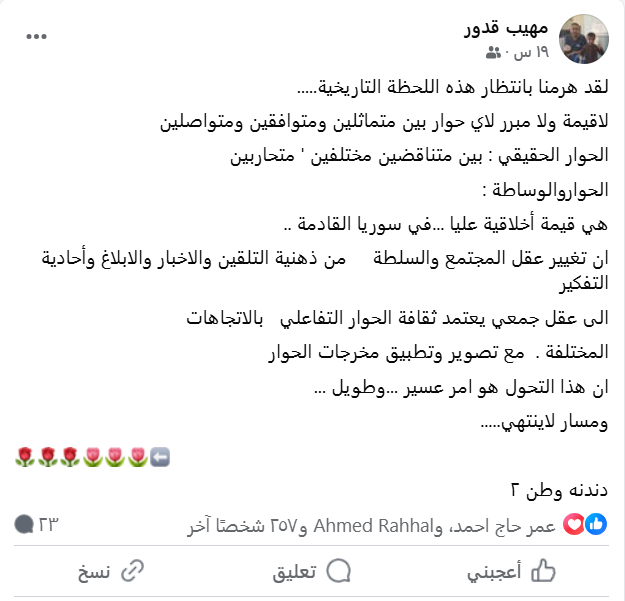The width and height of the screenshot is (625, 601).
Task: Comment on the post via تعليق
Action: point(308,571)
